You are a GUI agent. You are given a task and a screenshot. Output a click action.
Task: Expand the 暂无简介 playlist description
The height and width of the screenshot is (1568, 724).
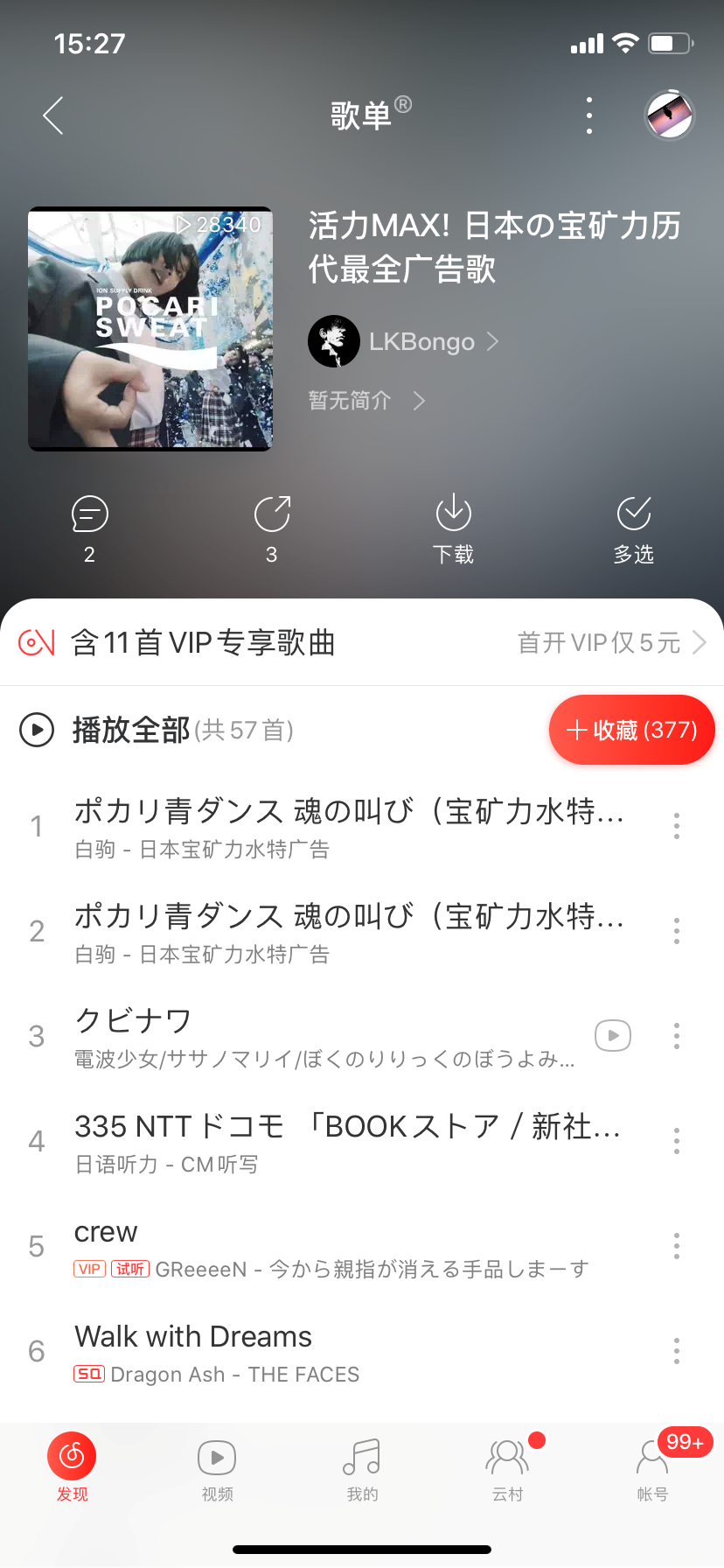(x=365, y=401)
